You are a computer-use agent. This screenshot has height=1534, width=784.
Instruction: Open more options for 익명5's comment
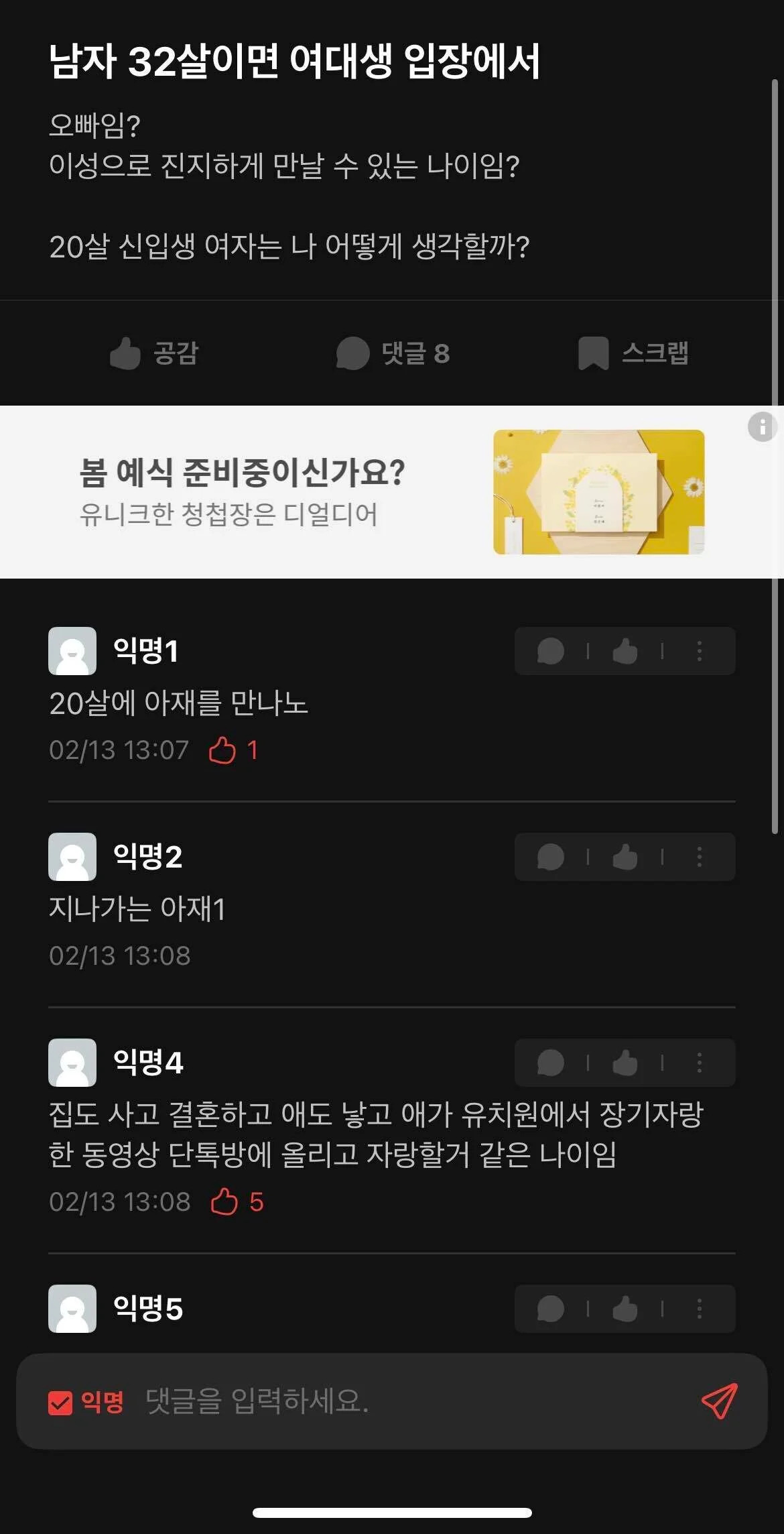pos(700,1309)
